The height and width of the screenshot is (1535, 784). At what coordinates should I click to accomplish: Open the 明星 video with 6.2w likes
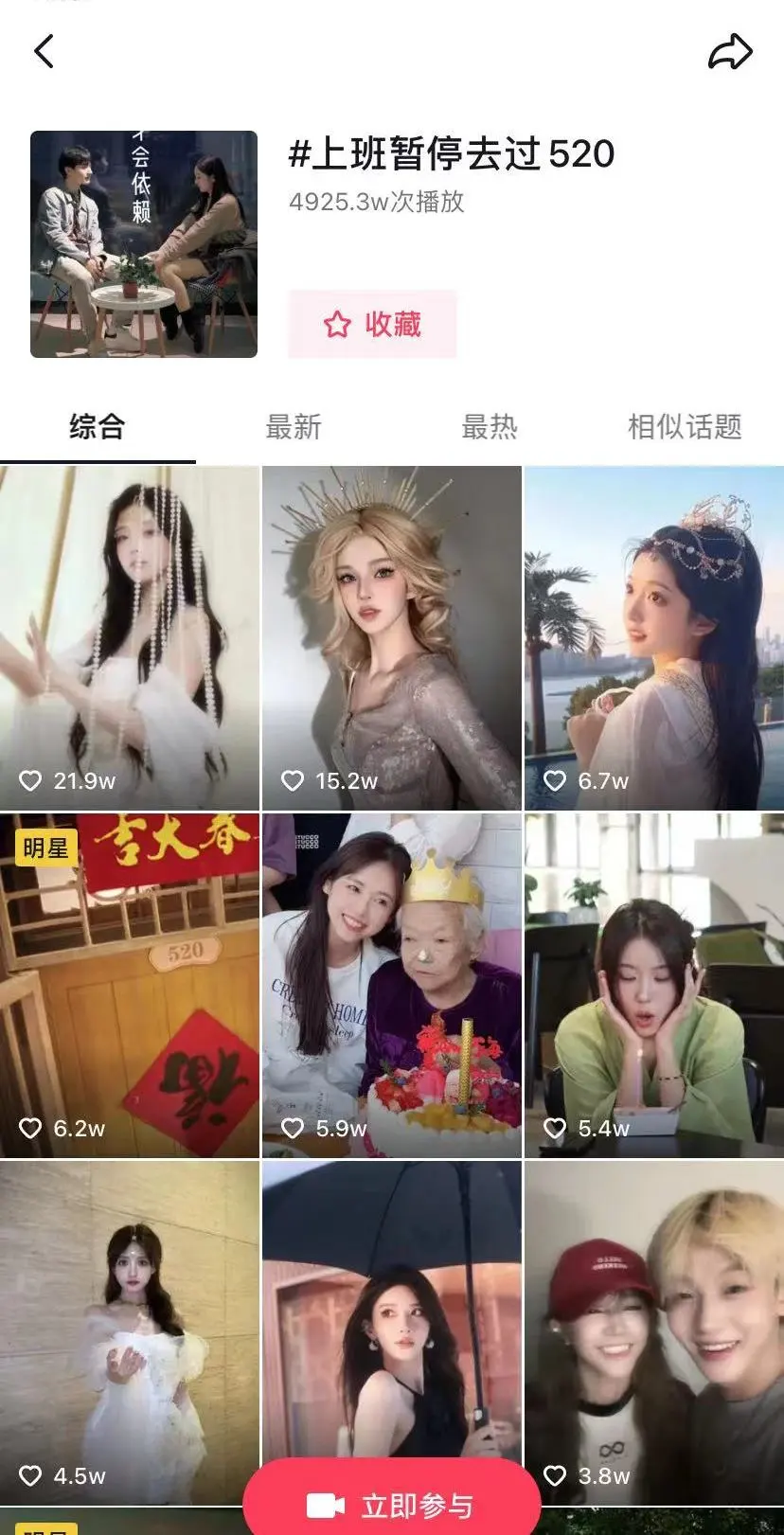130,985
